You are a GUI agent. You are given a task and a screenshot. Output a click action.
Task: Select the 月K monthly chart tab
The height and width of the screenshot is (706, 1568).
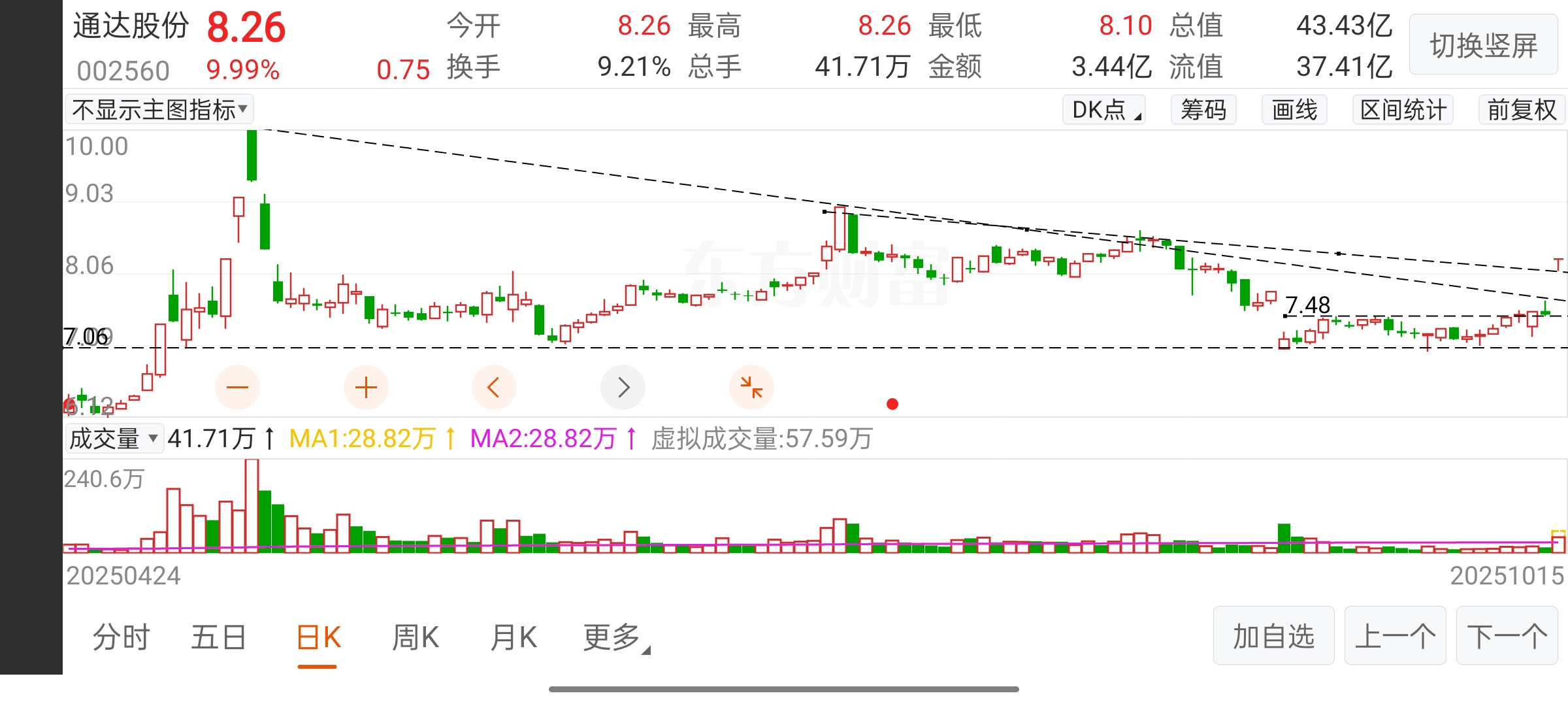[514, 637]
